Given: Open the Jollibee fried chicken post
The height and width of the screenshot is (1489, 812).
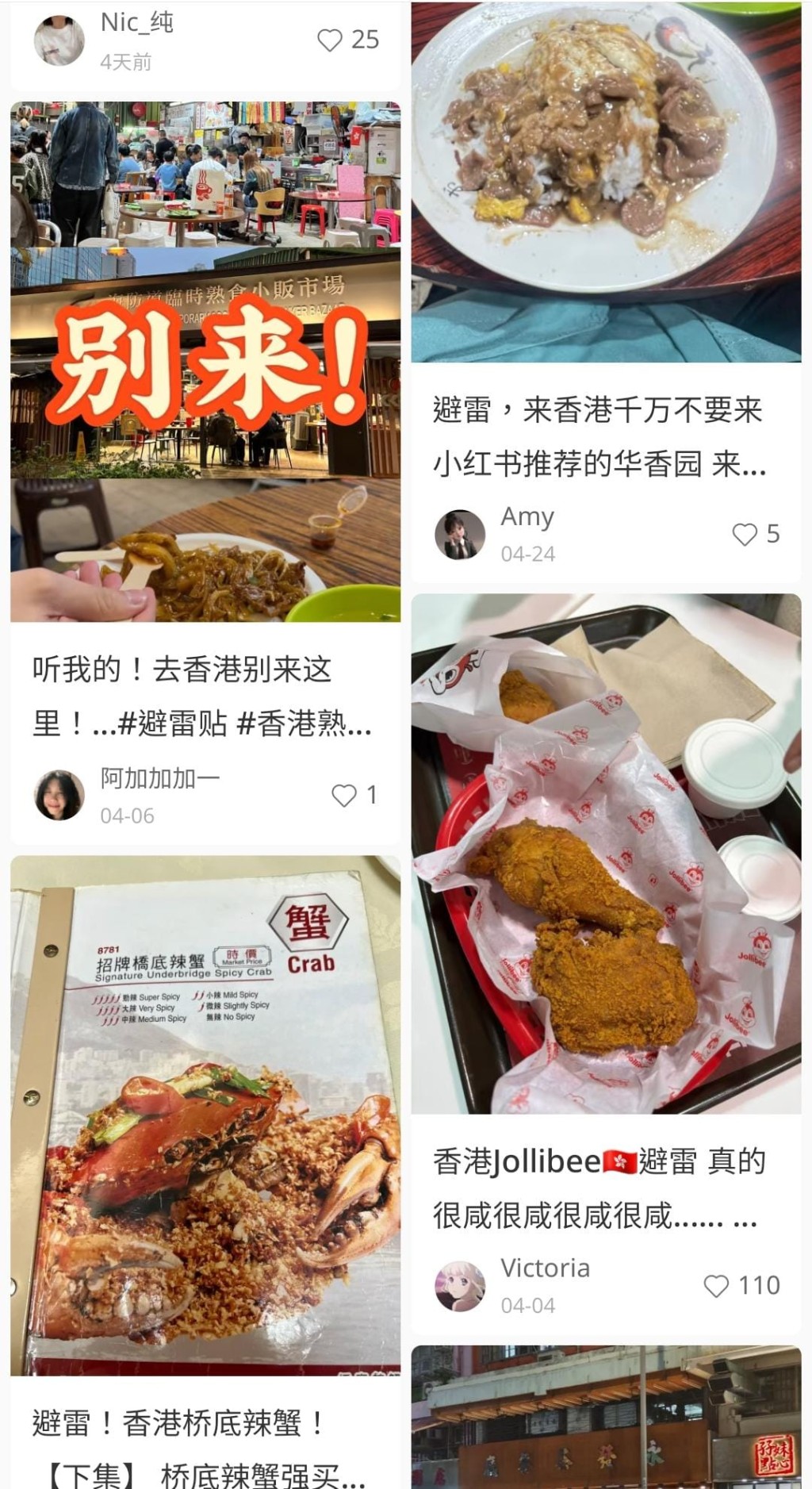Looking at the screenshot, I should point(606,853).
